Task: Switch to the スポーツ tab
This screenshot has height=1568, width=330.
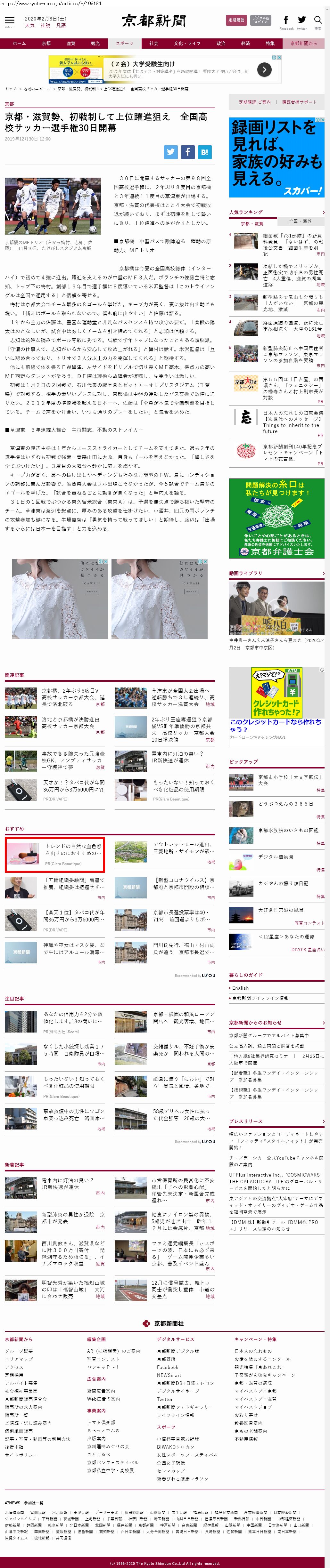Action: (124, 43)
